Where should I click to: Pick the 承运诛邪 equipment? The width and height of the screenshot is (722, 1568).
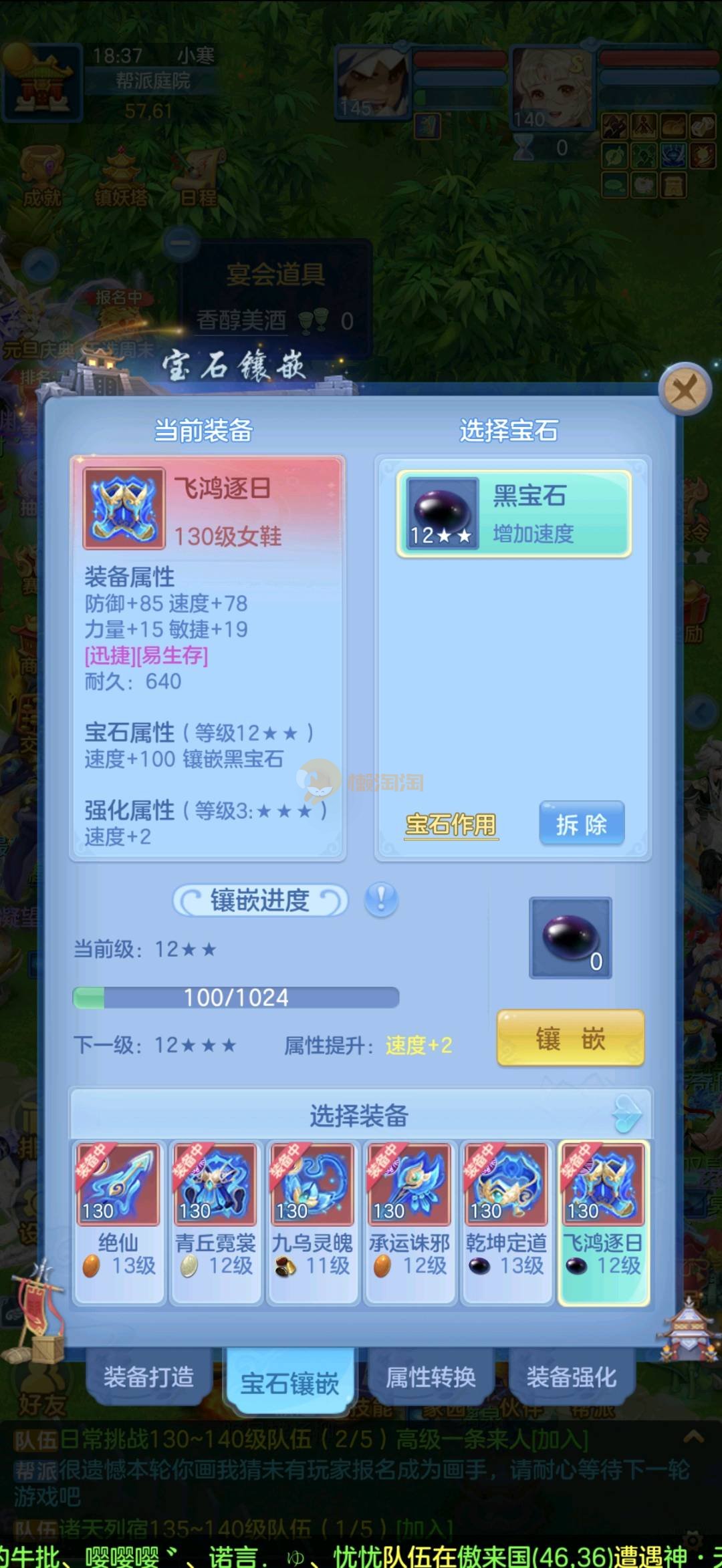point(409,1221)
